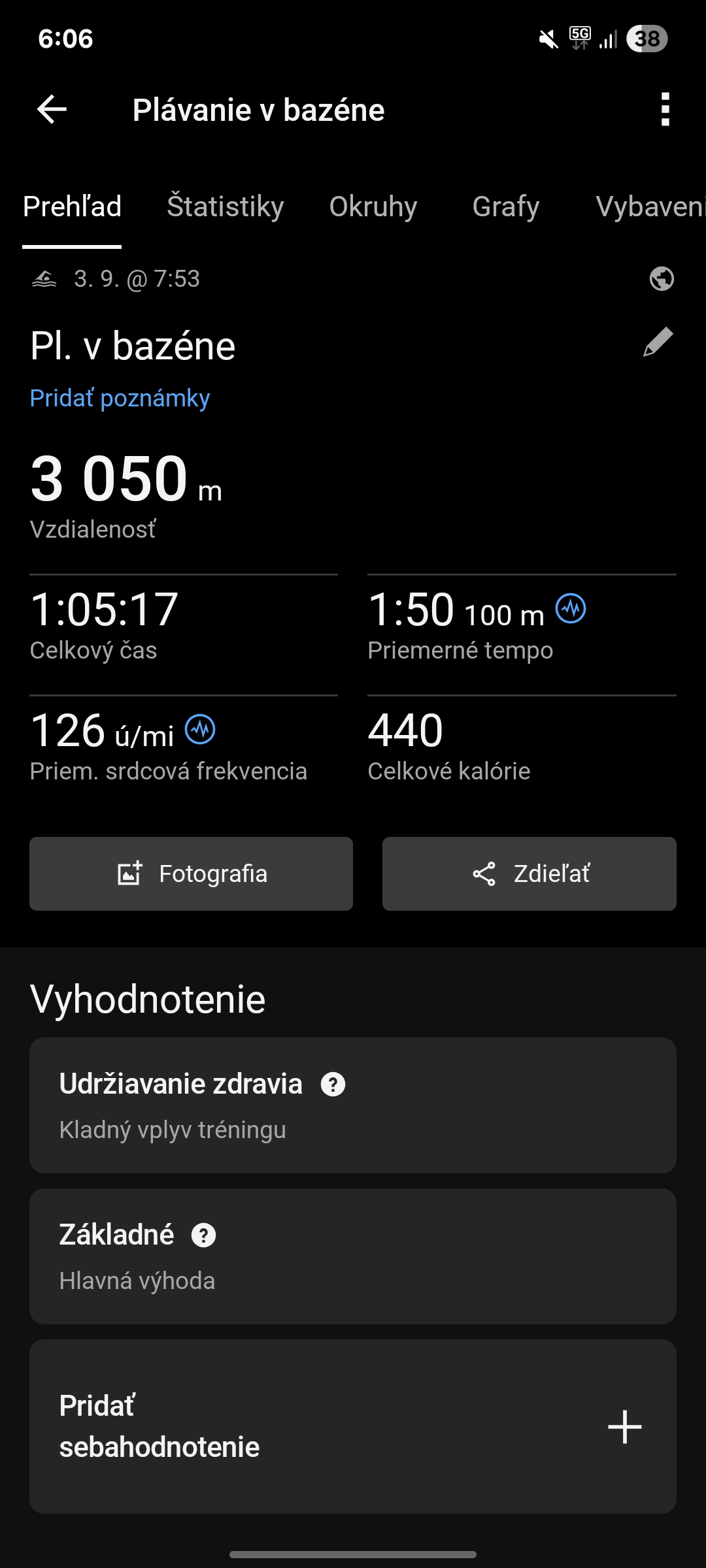Share activity via Zdieľať button
706x1568 pixels.
529,874
